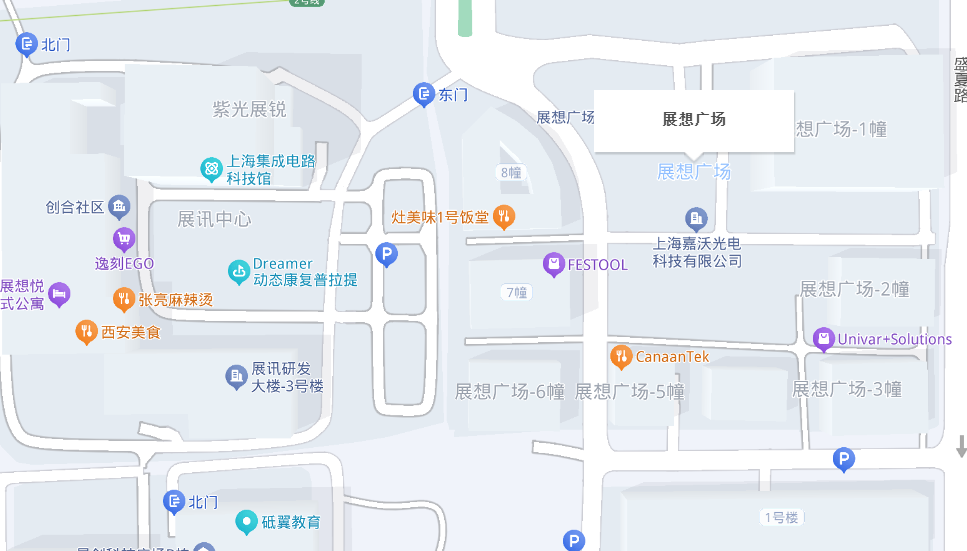Tap the 创合社区 map marker
967x551 pixels.
pos(119,208)
